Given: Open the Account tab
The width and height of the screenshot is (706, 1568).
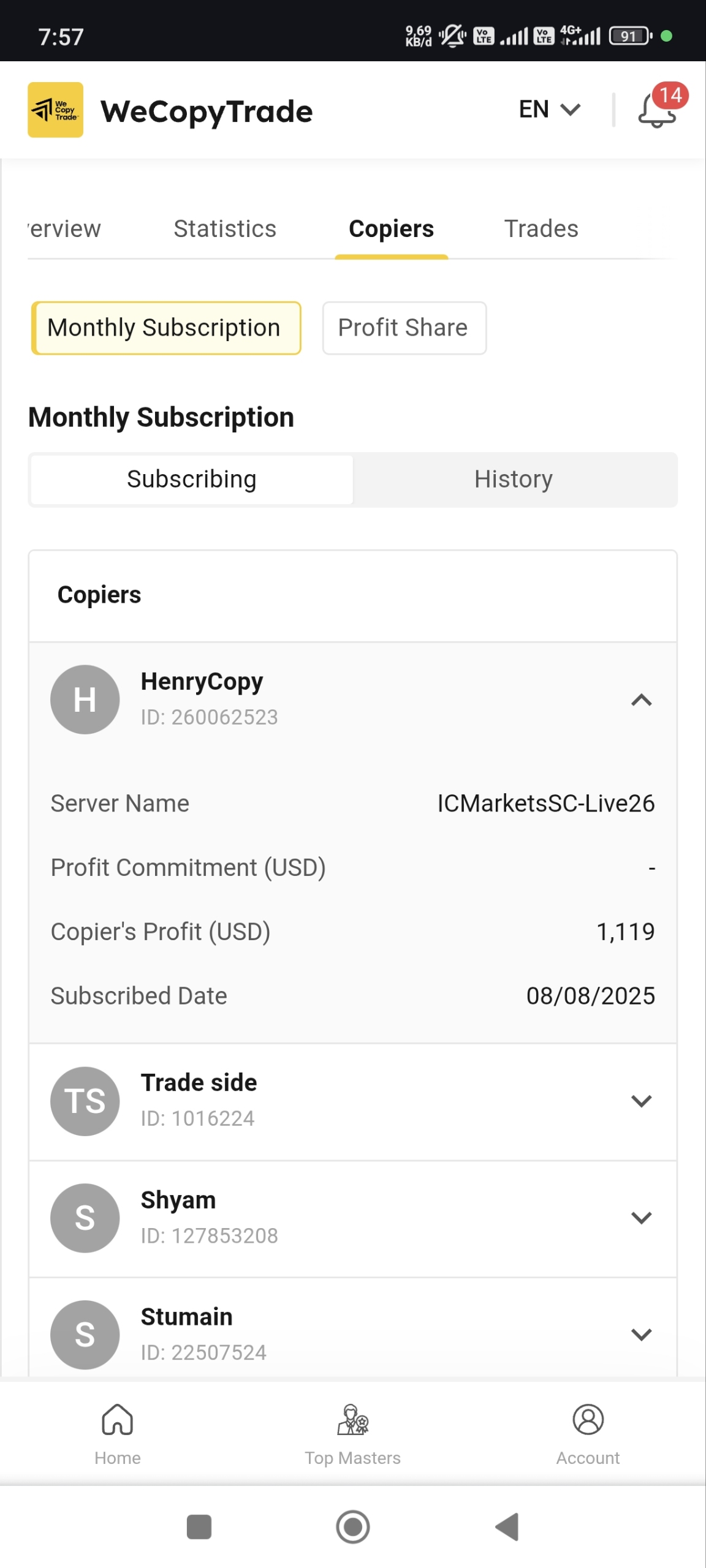Looking at the screenshot, I should 588,1433.
